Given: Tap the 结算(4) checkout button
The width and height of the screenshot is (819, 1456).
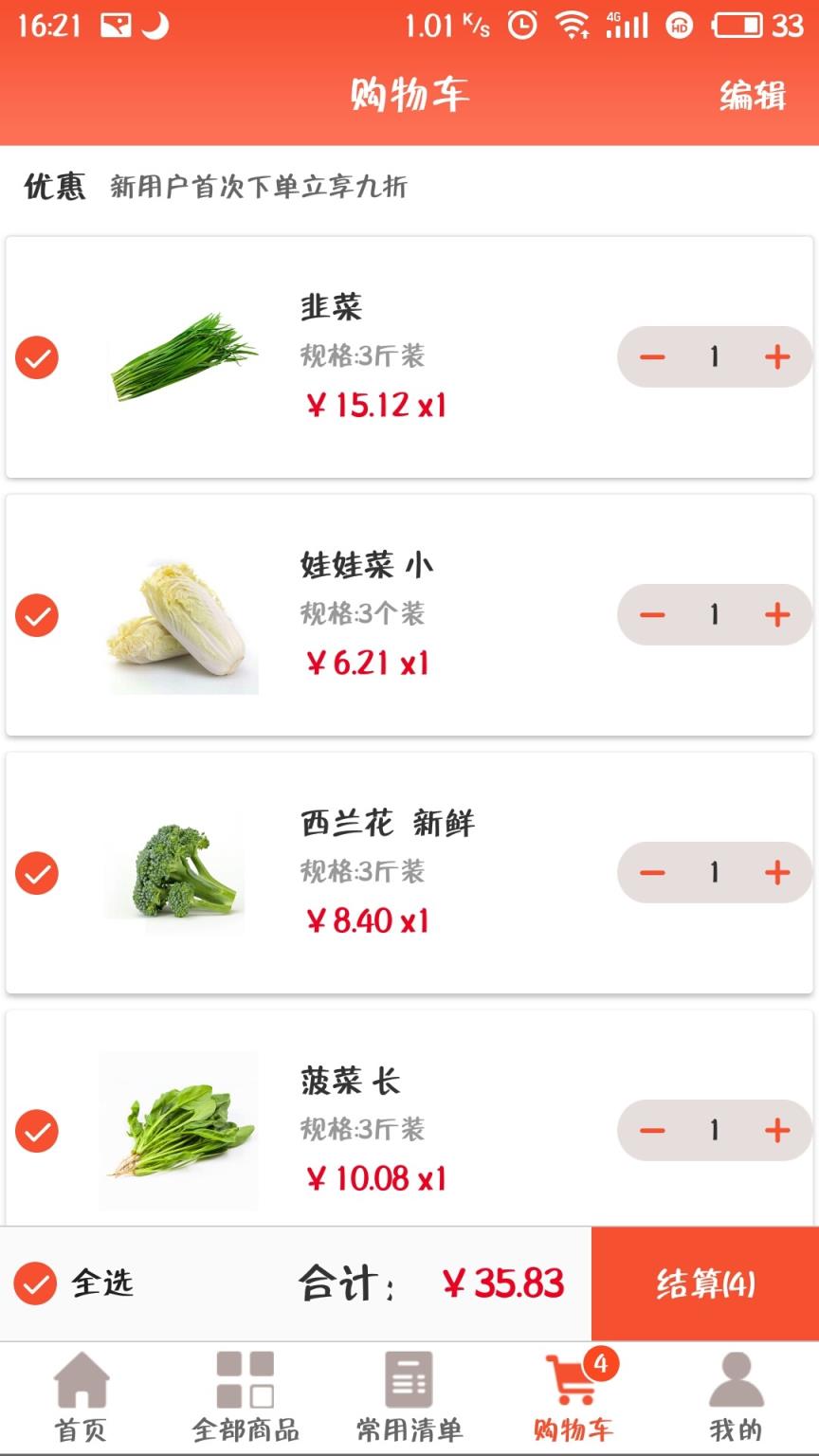Looking at the screenshot, I should pos(705,1283).
